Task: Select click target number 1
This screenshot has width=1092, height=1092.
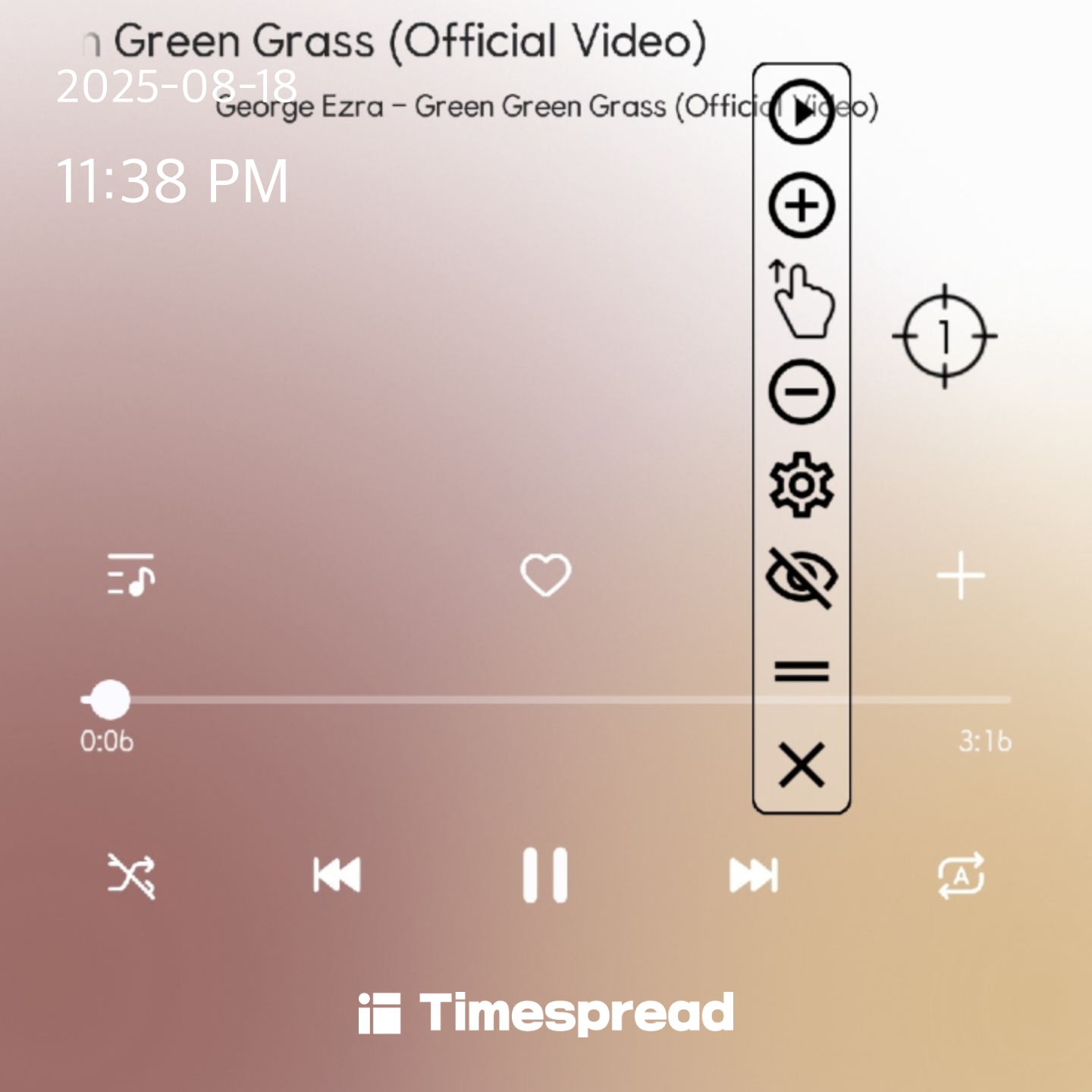Action: (x=944, y=336)
